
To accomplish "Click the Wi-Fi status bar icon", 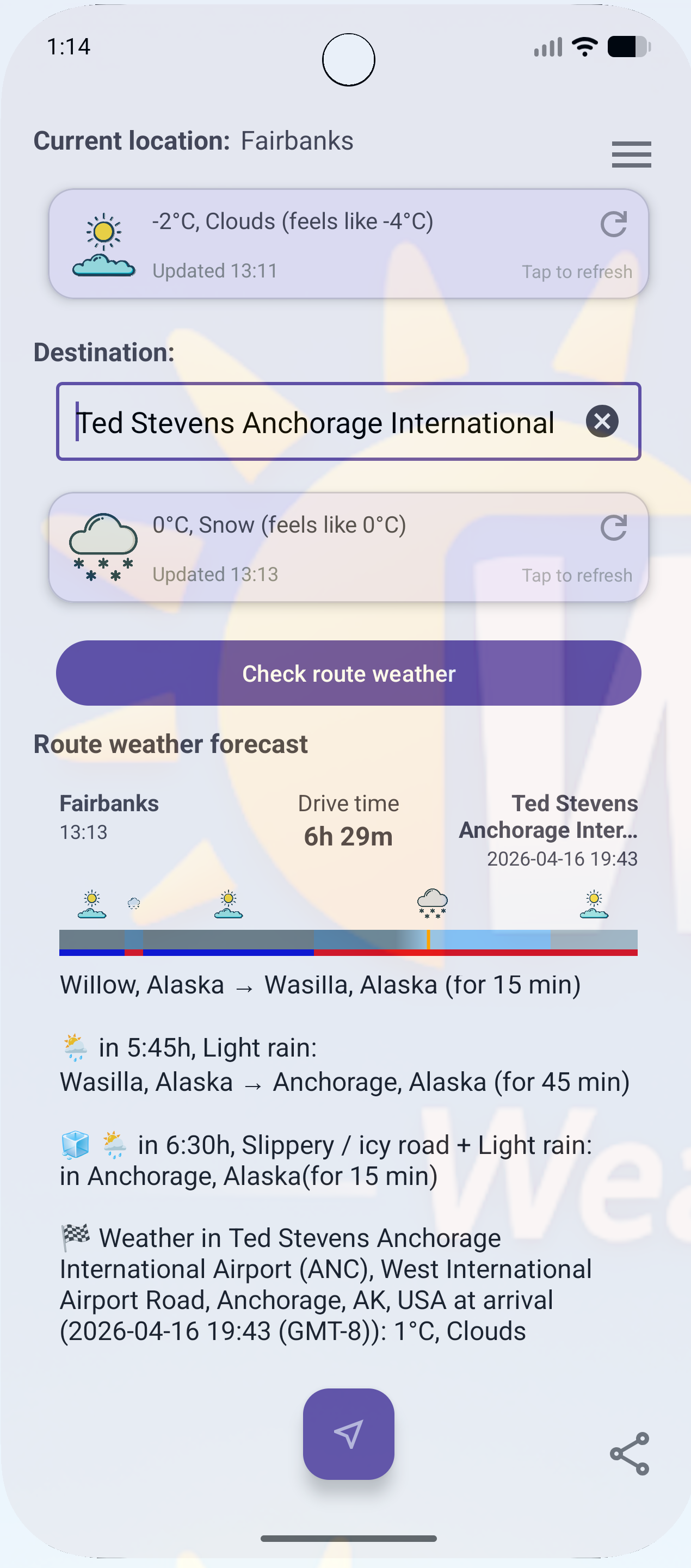I will 584,46.
